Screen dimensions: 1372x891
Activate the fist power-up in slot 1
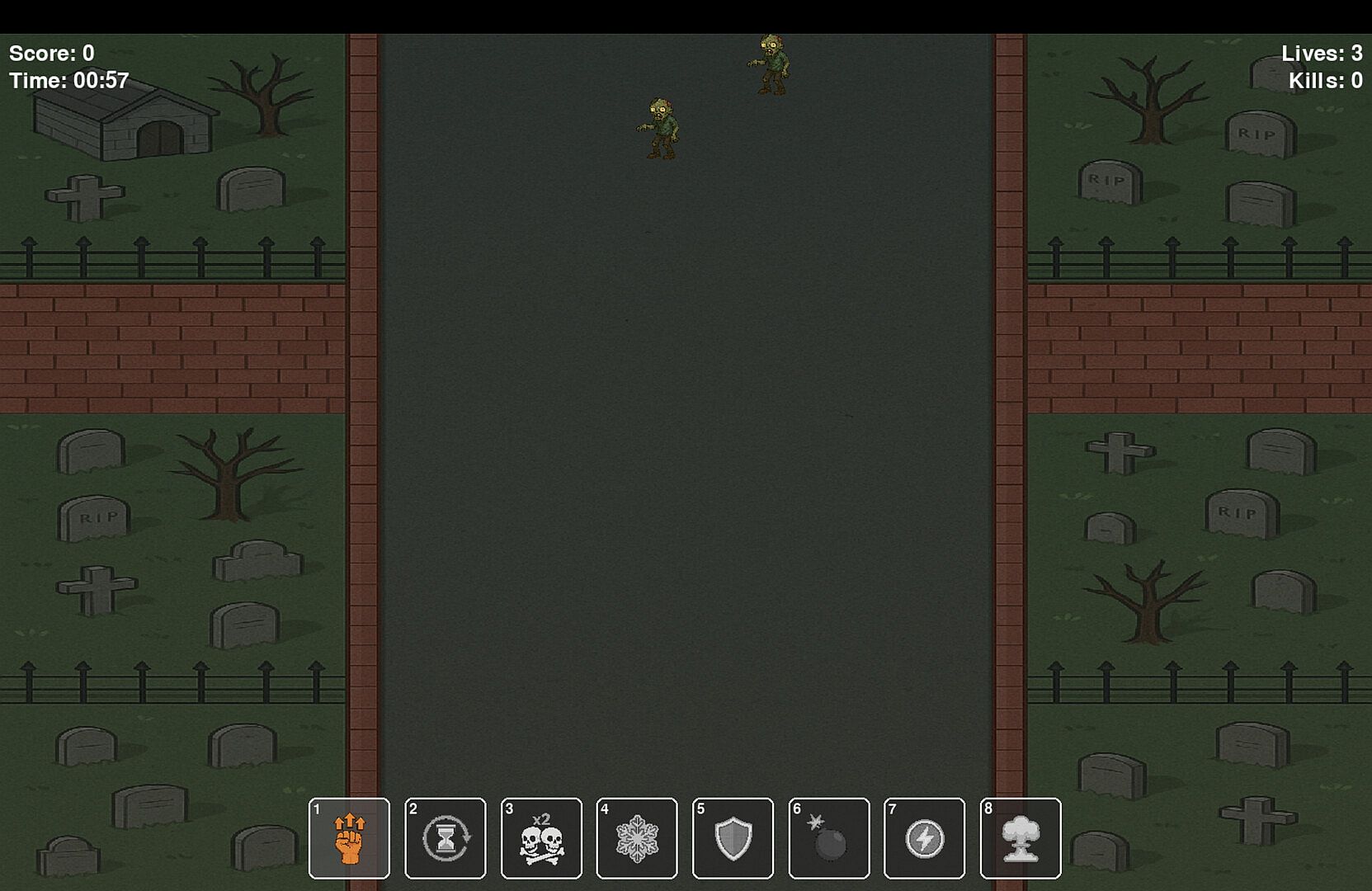[x=349, y=838]
